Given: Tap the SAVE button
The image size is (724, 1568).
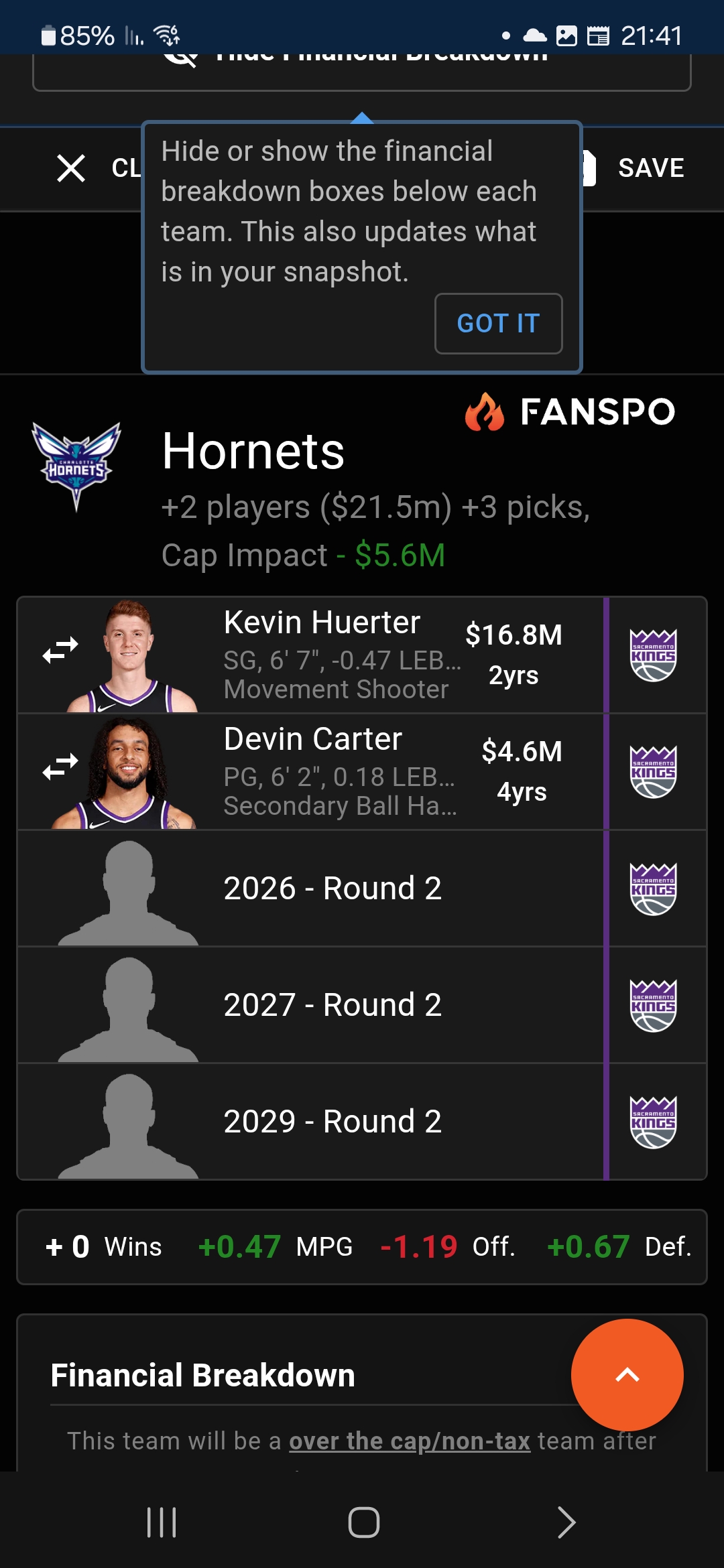Looking at the screenshot, I should coord(650,168).
